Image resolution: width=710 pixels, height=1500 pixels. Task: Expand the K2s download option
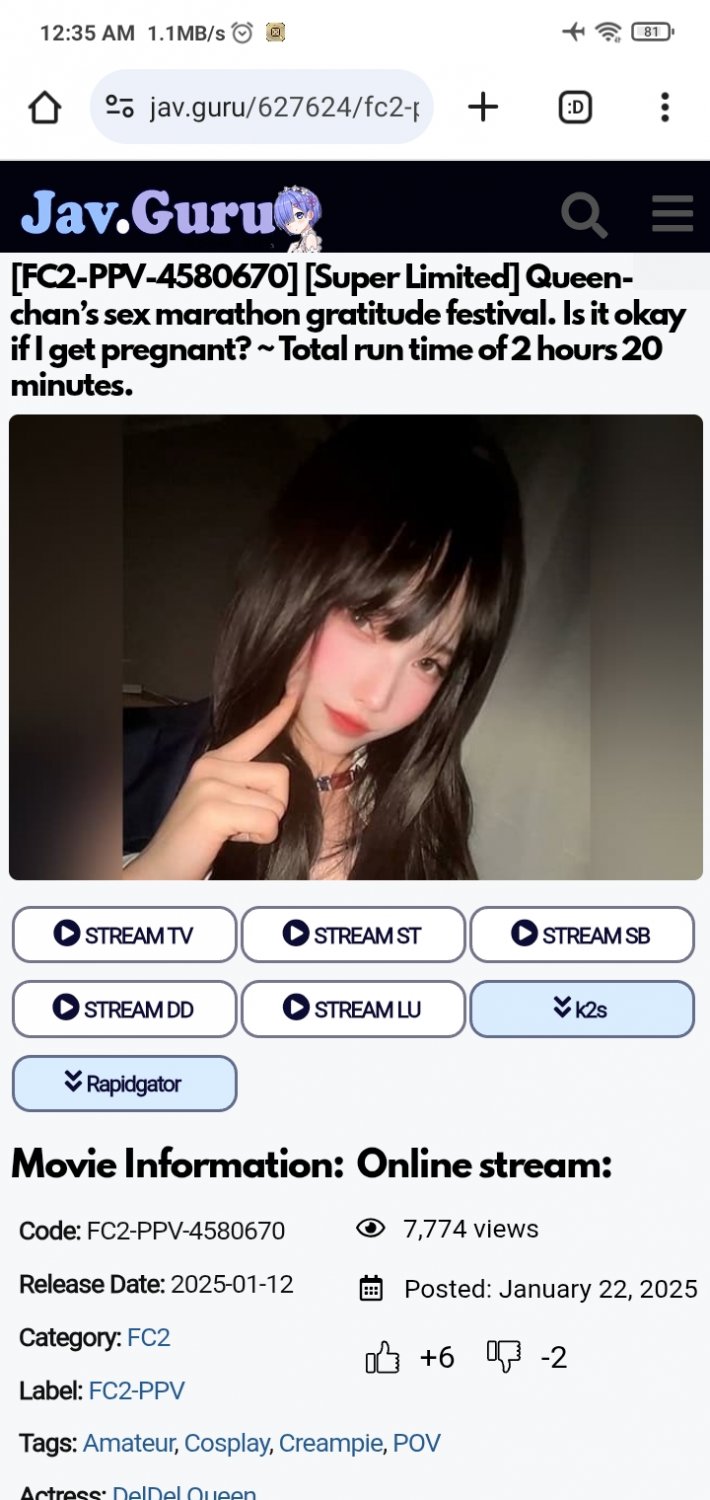(x=581, y=1009)
